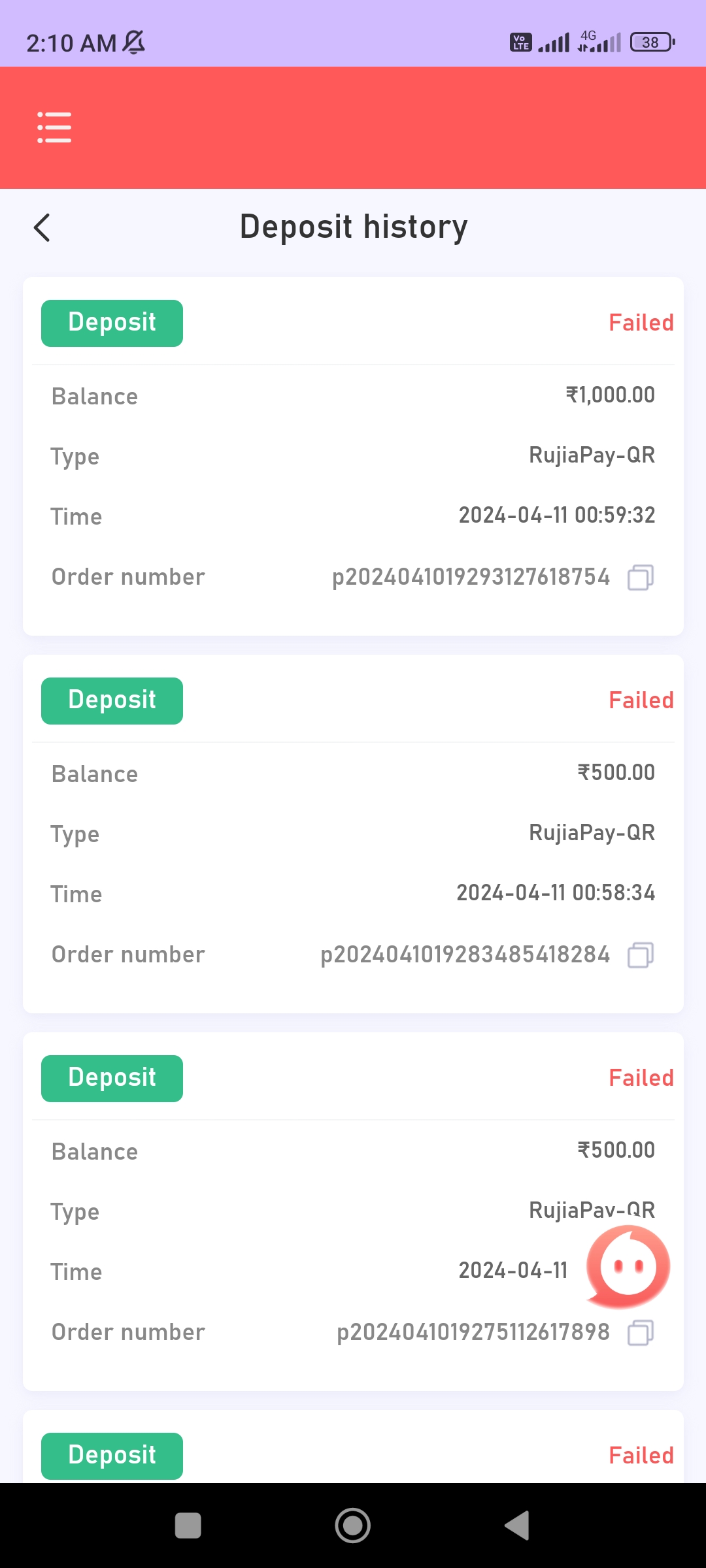This screenshot has width=706, height=1568.
Task: Open the hamburger menu in red header
Action: pos(54,127)
